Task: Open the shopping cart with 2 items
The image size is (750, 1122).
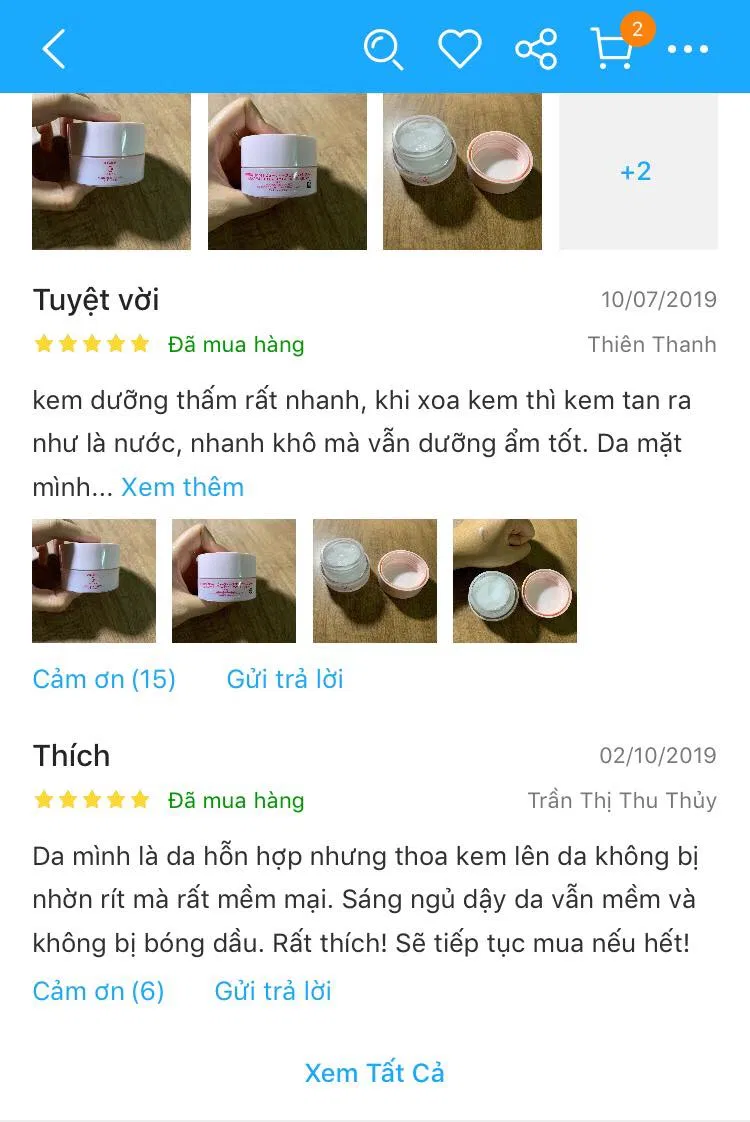Action: 612,52
